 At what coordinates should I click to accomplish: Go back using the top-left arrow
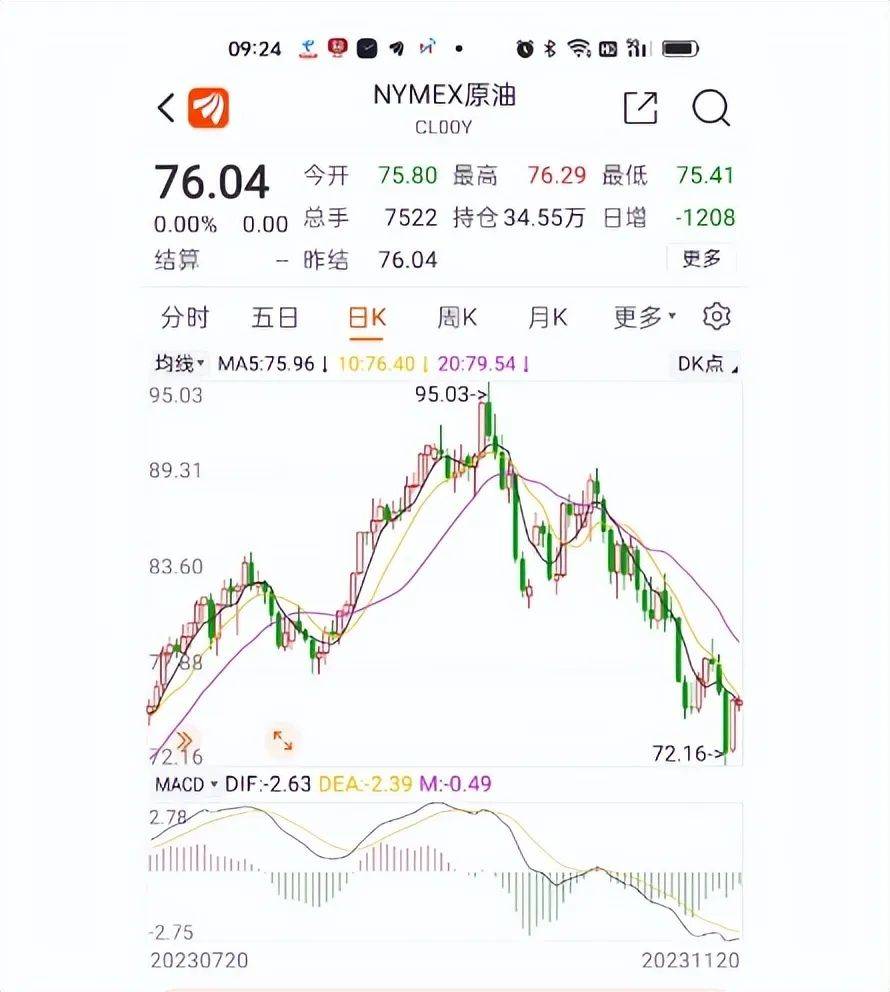click(166, 108)
